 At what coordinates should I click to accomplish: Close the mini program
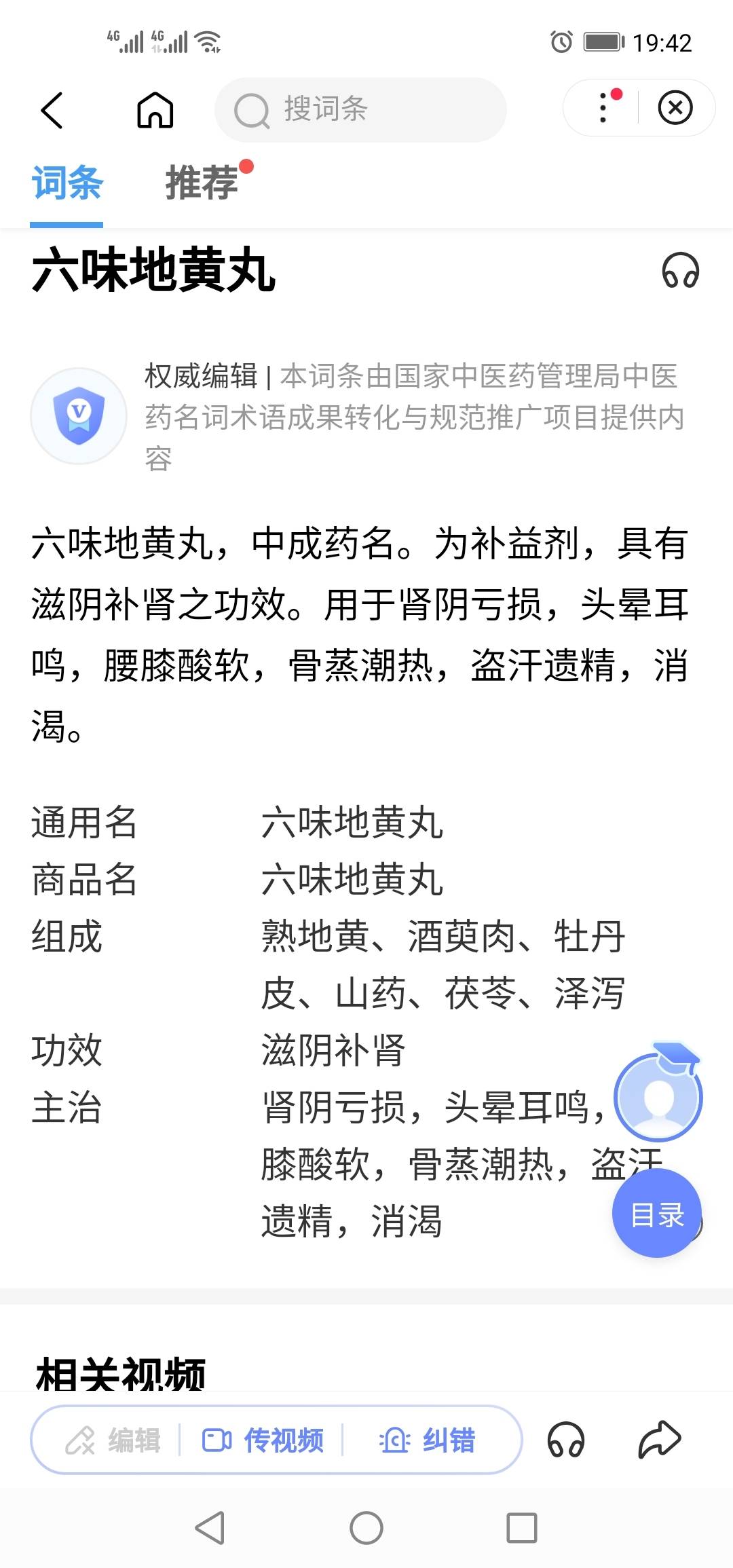coord(675,108)
